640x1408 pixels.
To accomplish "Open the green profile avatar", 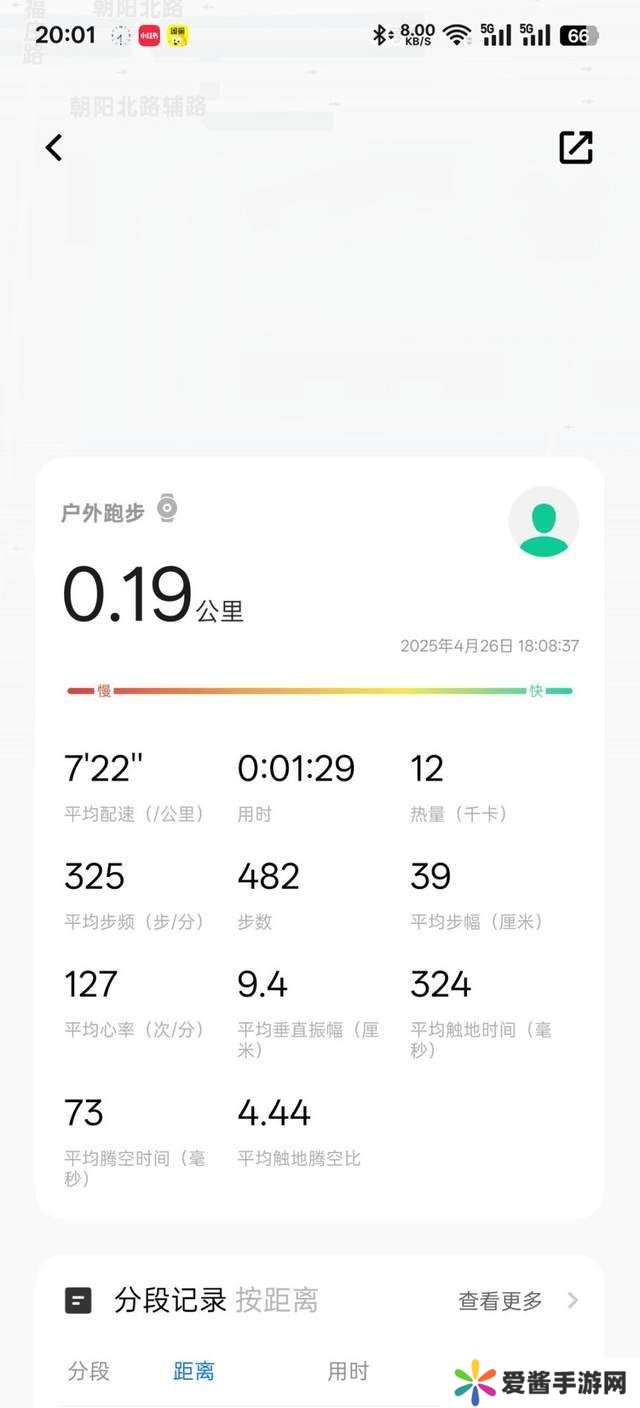I will tap(543, 522).
